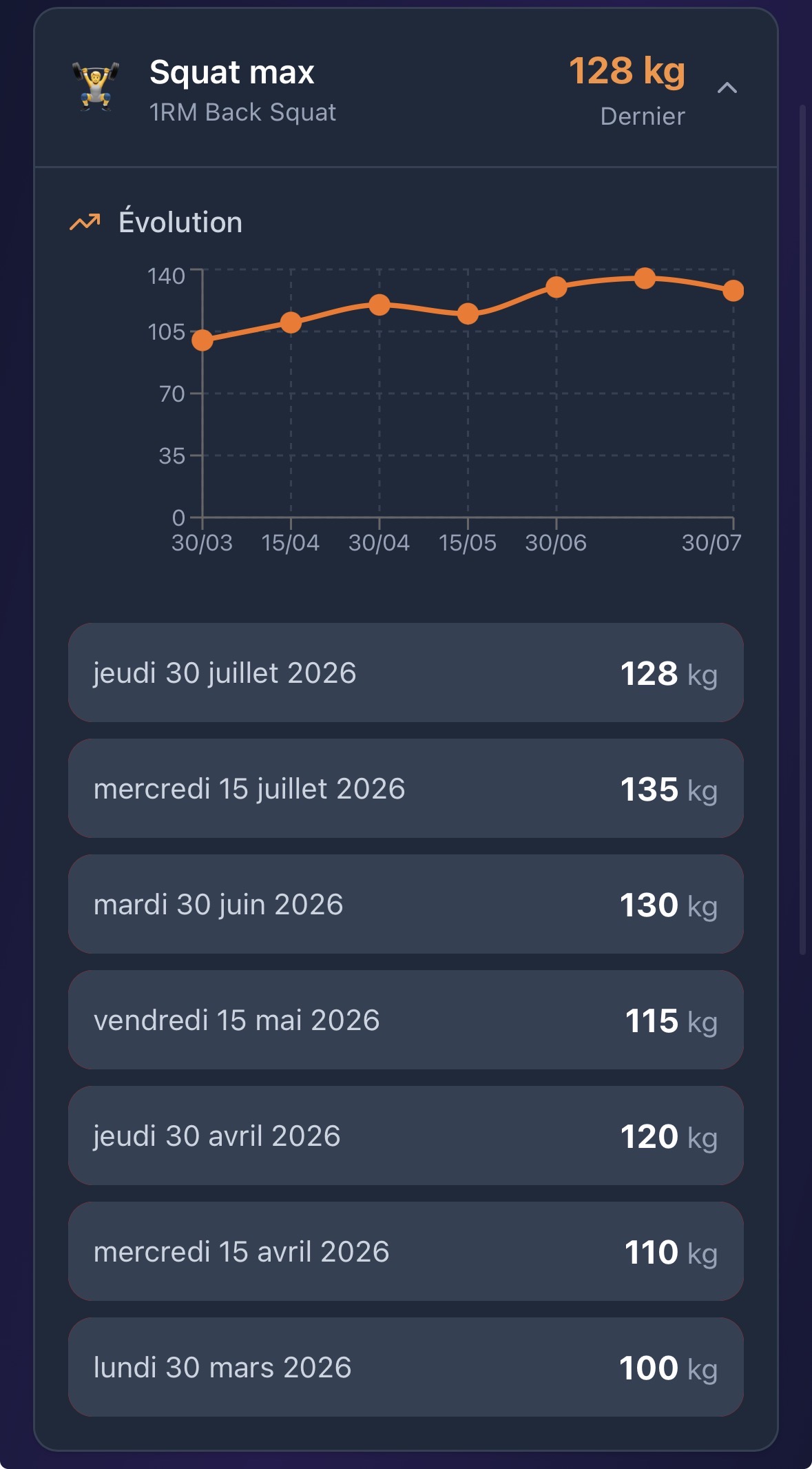This screenshot has height=1469, width=812.
Task: Select the jeudi 30 avril 2026 entry
Action: (x=406, y=1136)
